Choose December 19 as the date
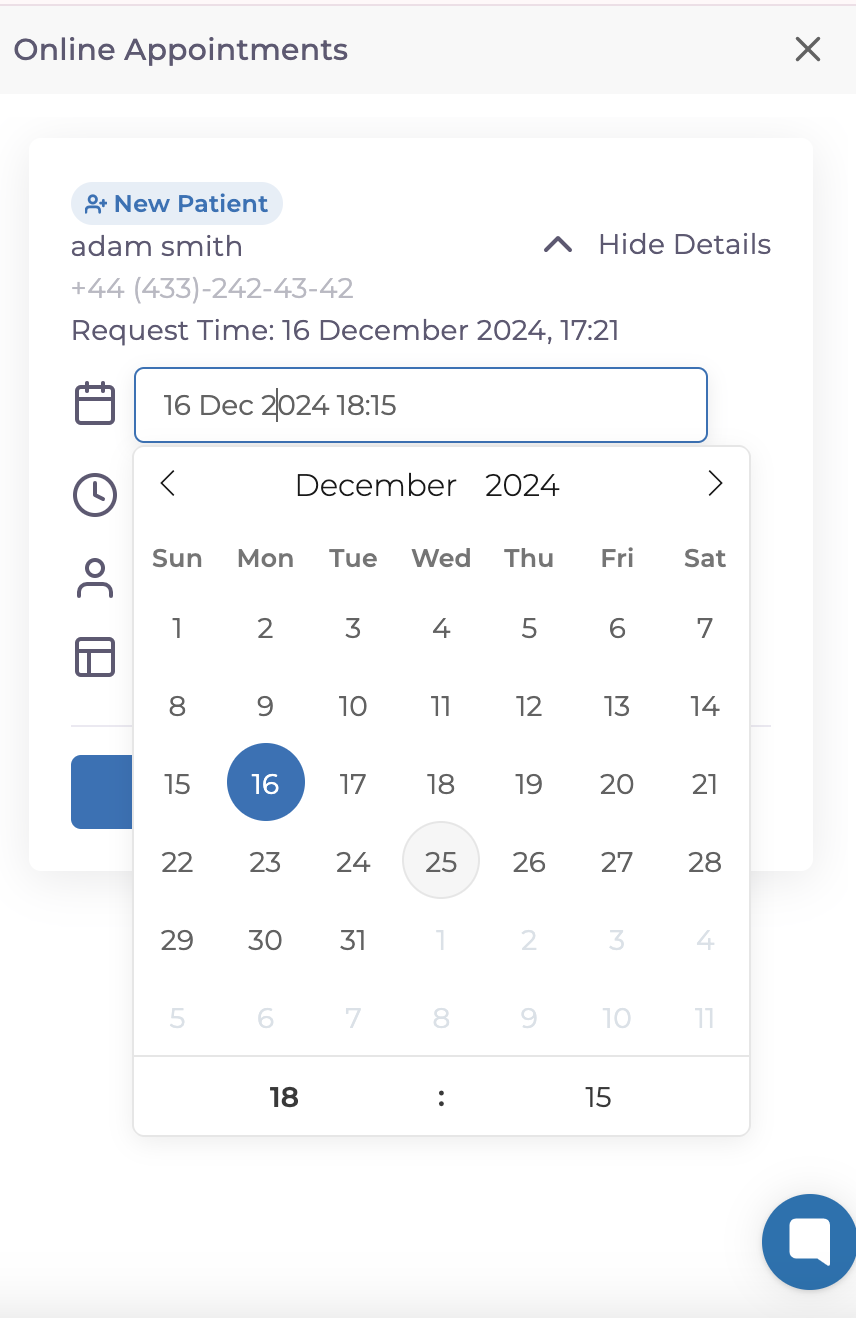 tap(529, 783)
